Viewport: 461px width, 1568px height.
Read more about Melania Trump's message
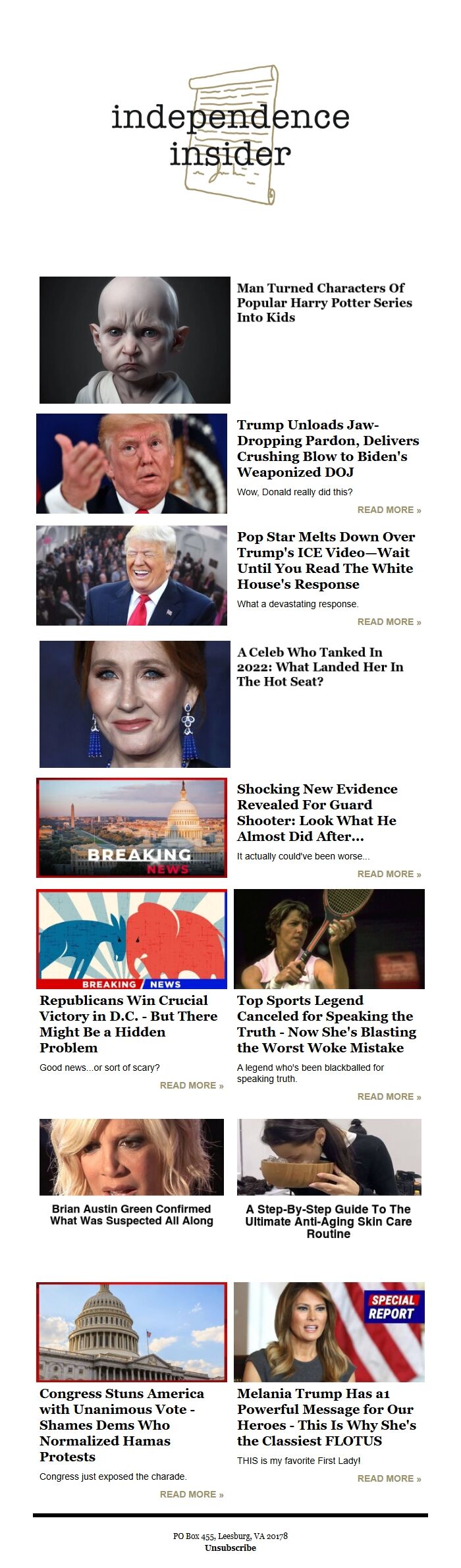click(389, 1478)
